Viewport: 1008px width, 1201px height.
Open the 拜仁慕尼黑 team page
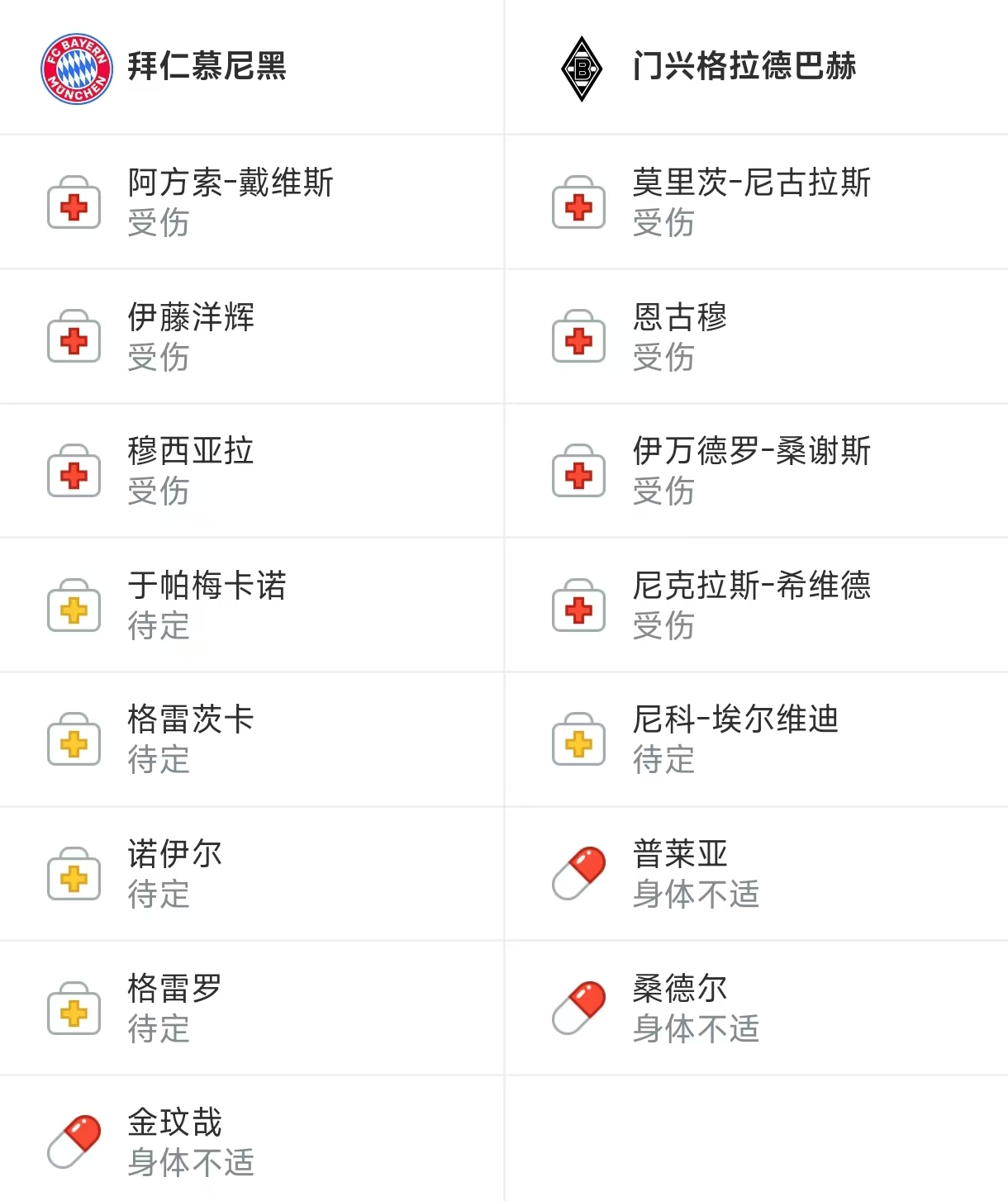pyautogui.click(x=207, y=67)
